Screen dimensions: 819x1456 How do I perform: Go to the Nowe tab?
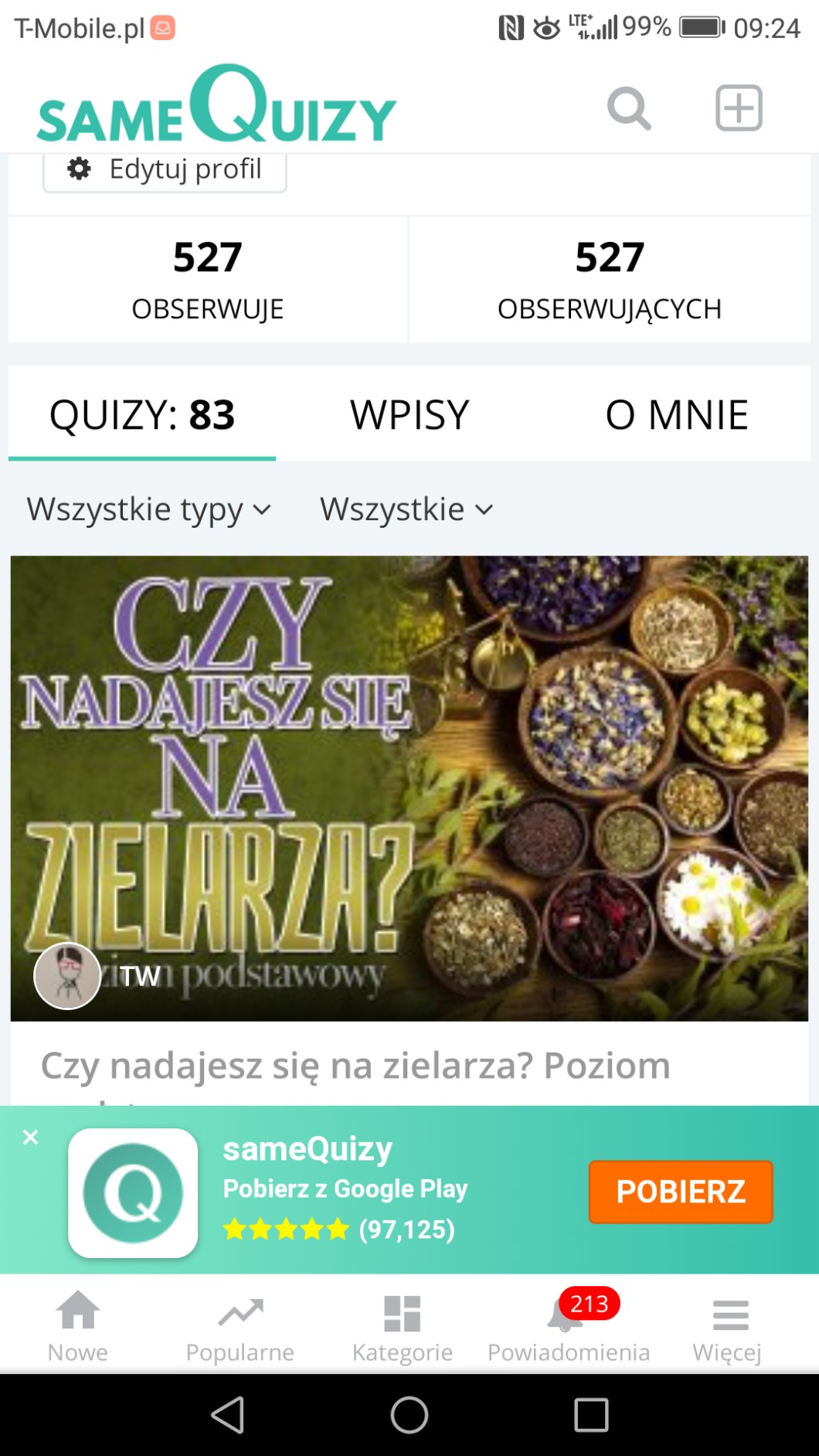click(78, 1327)
